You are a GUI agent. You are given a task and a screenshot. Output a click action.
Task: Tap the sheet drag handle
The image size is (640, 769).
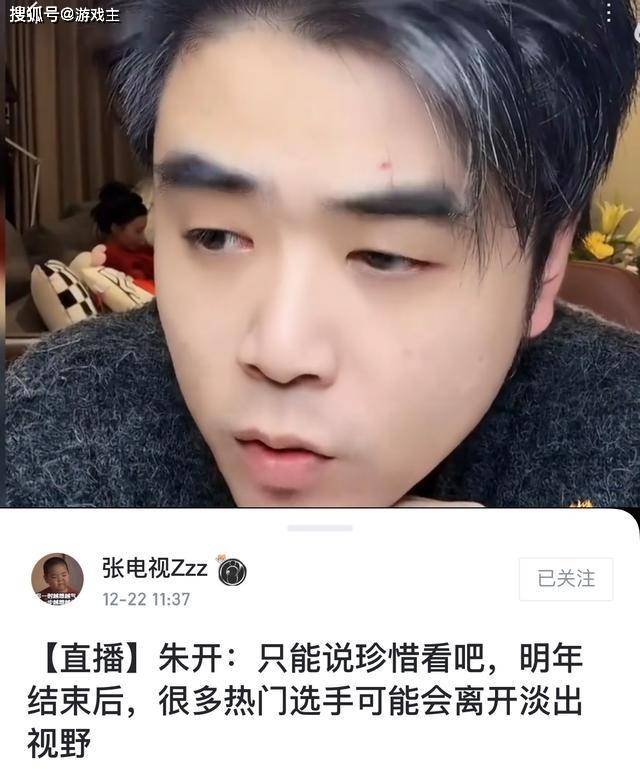click(x=320, y=528)
